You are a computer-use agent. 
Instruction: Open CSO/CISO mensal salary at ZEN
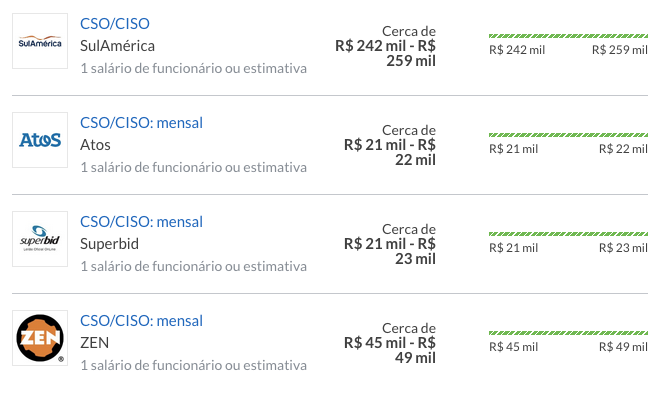(141, 320)
